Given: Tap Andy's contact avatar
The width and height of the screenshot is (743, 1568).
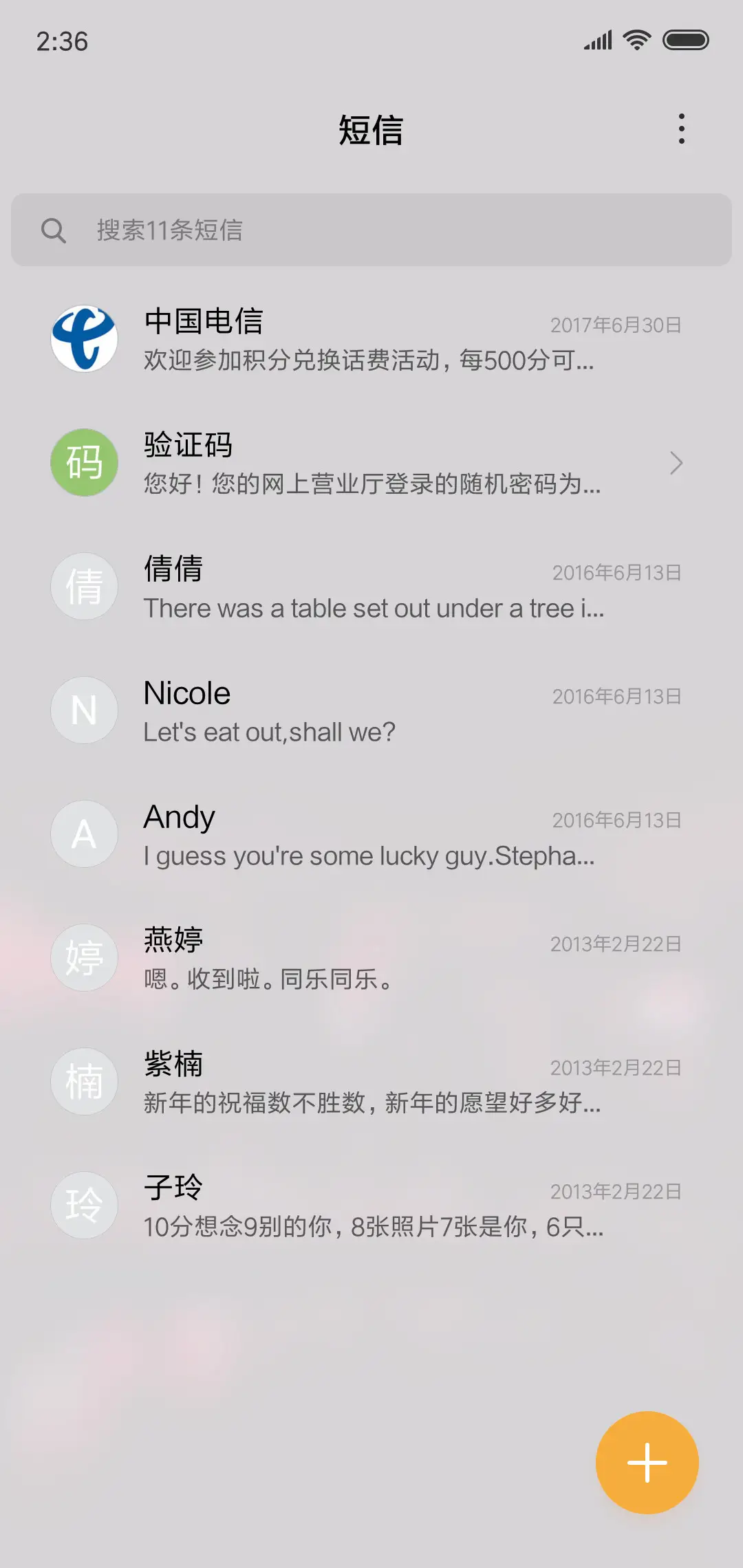Looking at the screenshot, I should (x=83, y=834).
